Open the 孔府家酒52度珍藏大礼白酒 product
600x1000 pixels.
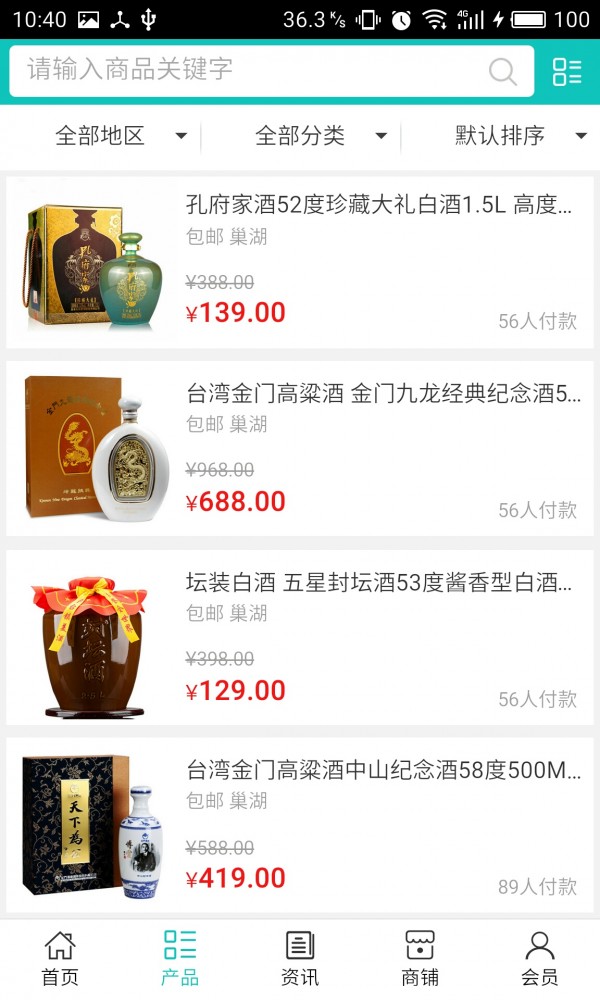380,206
